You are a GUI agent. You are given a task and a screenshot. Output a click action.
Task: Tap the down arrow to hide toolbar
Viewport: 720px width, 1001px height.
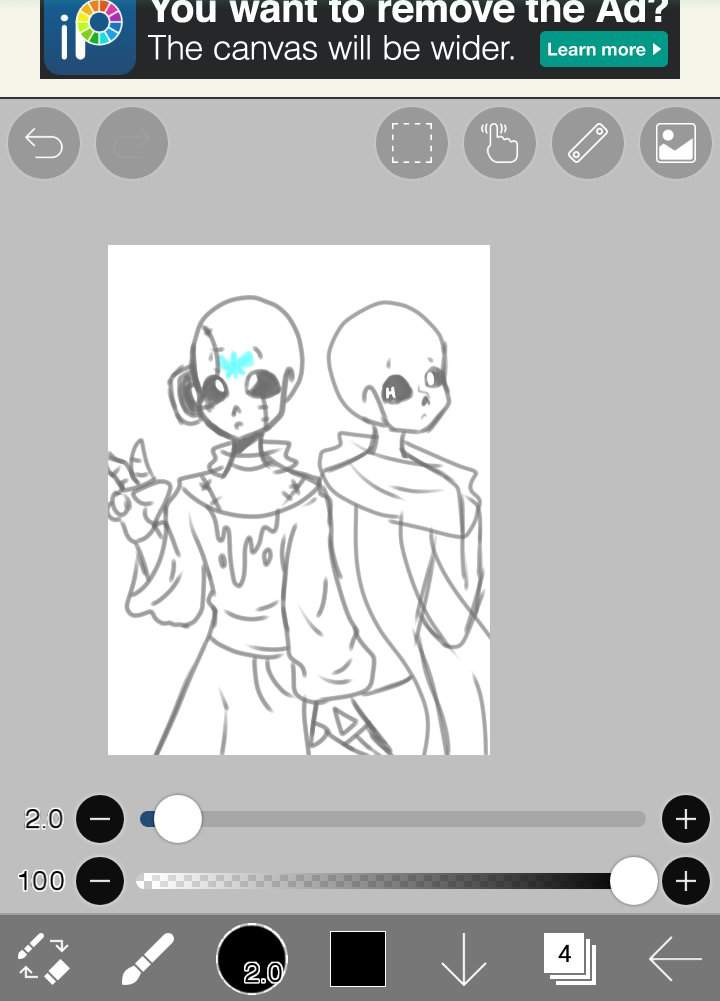pyautogui.click(x=463, y=960)
